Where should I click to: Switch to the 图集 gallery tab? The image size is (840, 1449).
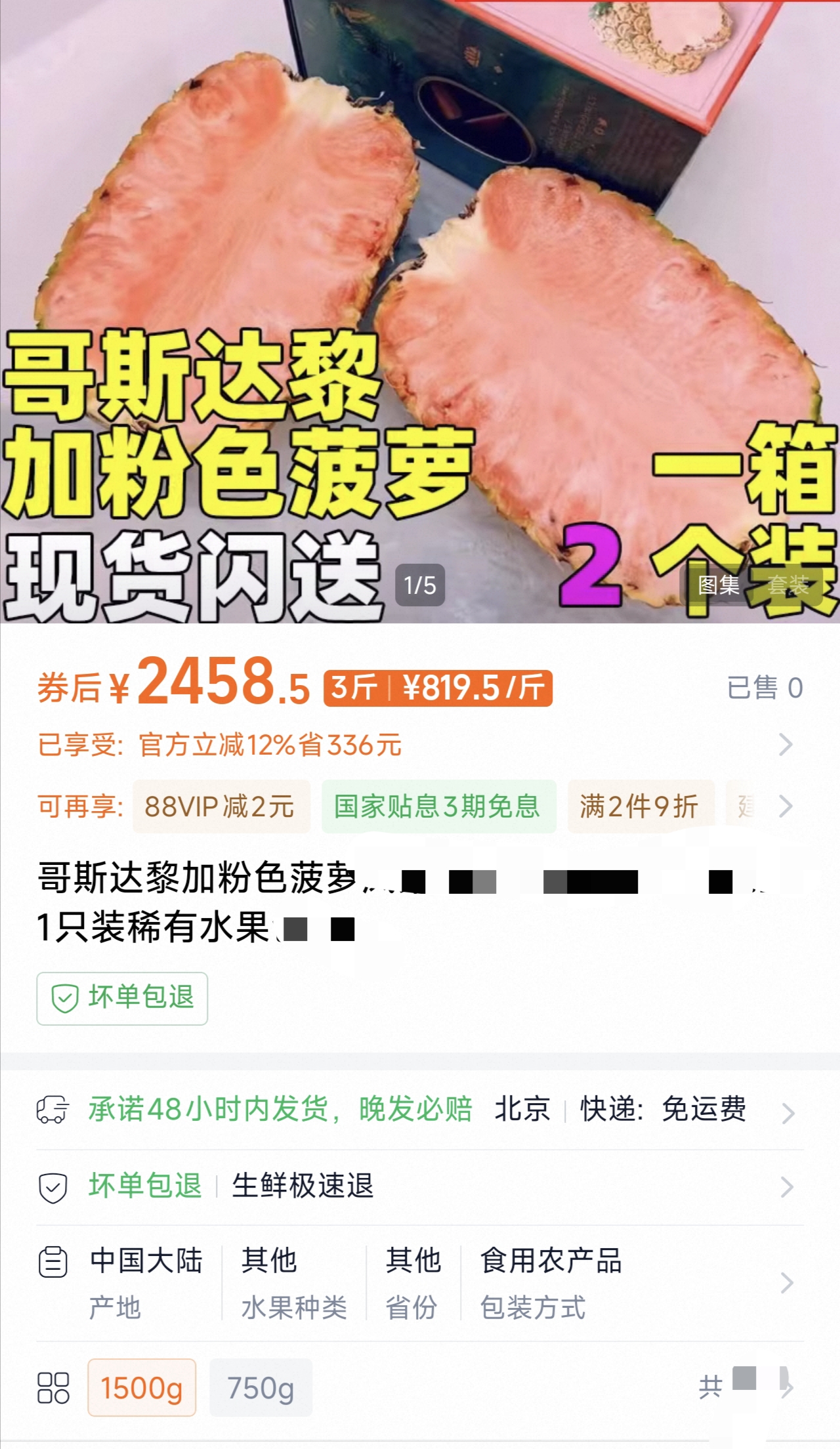pos(718,585)
